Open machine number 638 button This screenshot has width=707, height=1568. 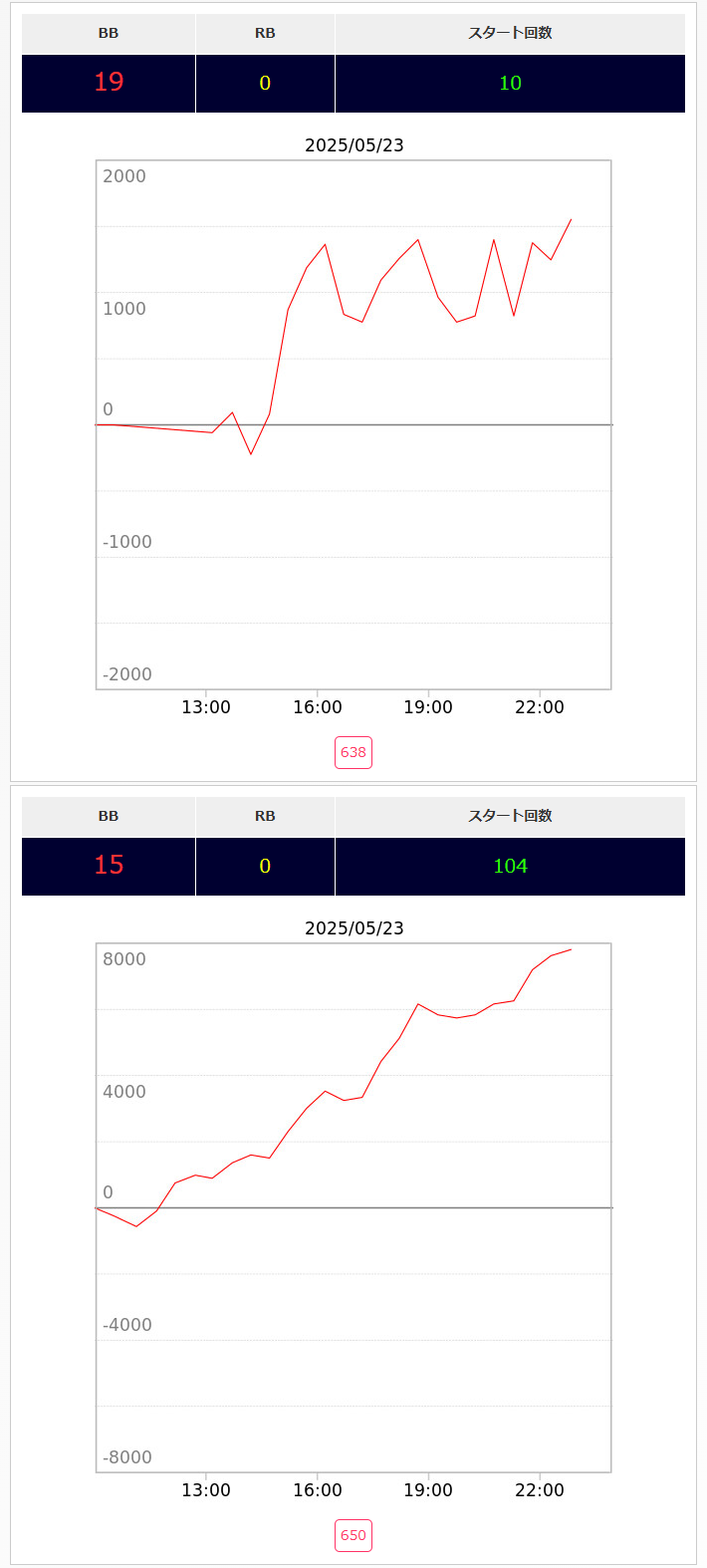click(x=353, y=752)
